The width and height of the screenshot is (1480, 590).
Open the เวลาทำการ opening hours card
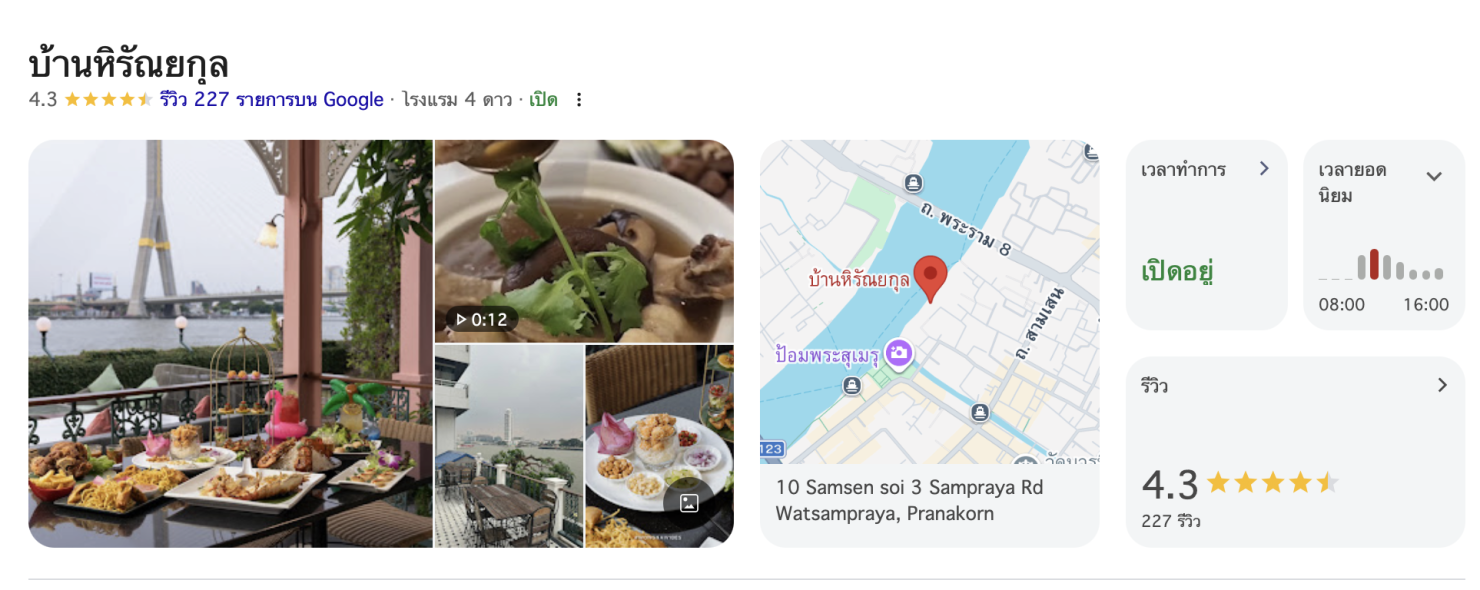point(1206,234)
